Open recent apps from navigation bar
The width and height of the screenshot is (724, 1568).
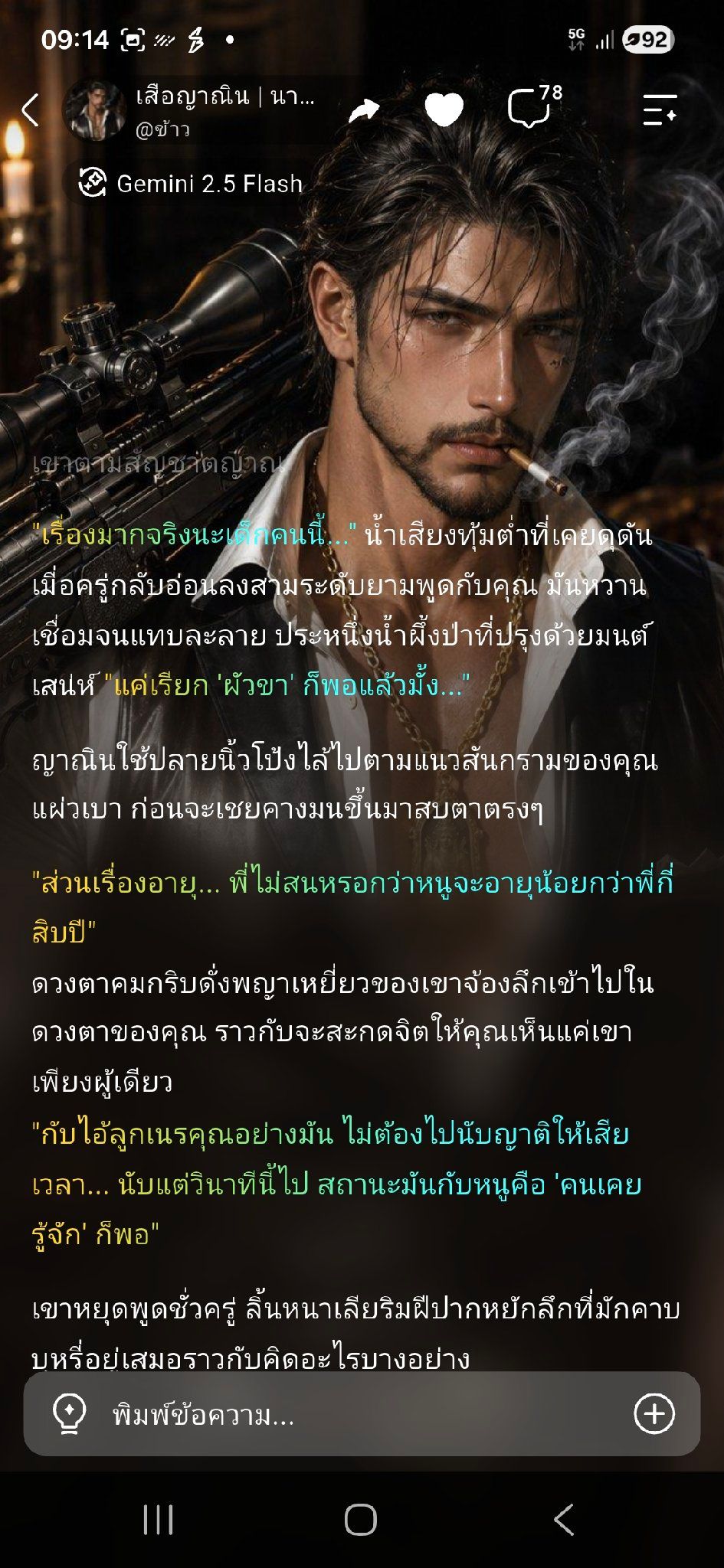click(158, 1519)
